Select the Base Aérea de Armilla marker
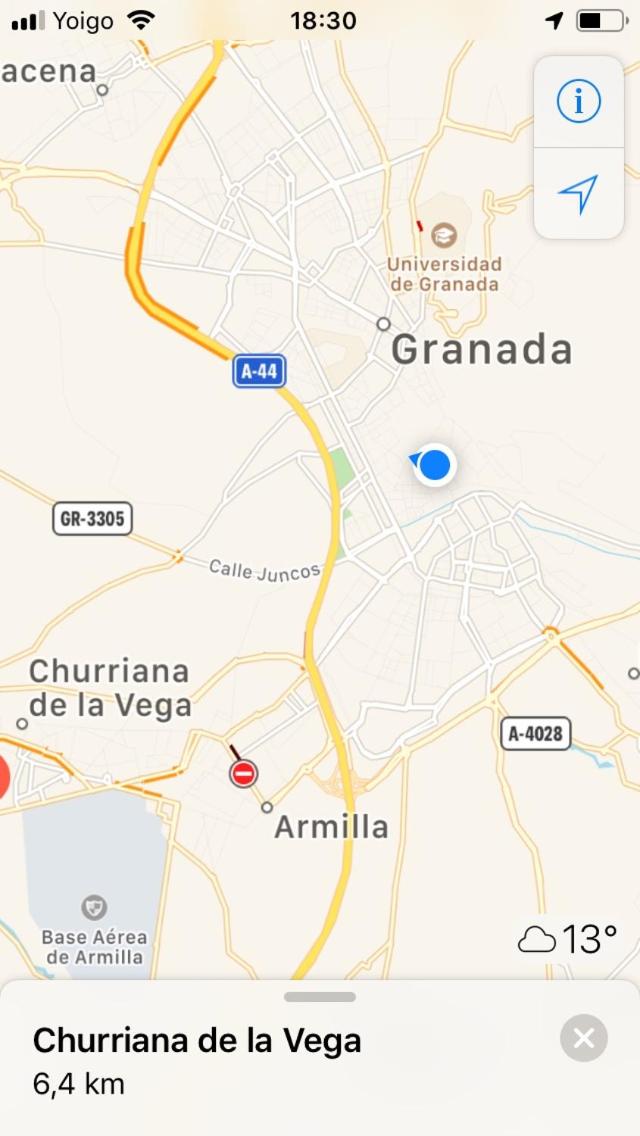Screen dimensions: 640x1136 pos(94,907)
